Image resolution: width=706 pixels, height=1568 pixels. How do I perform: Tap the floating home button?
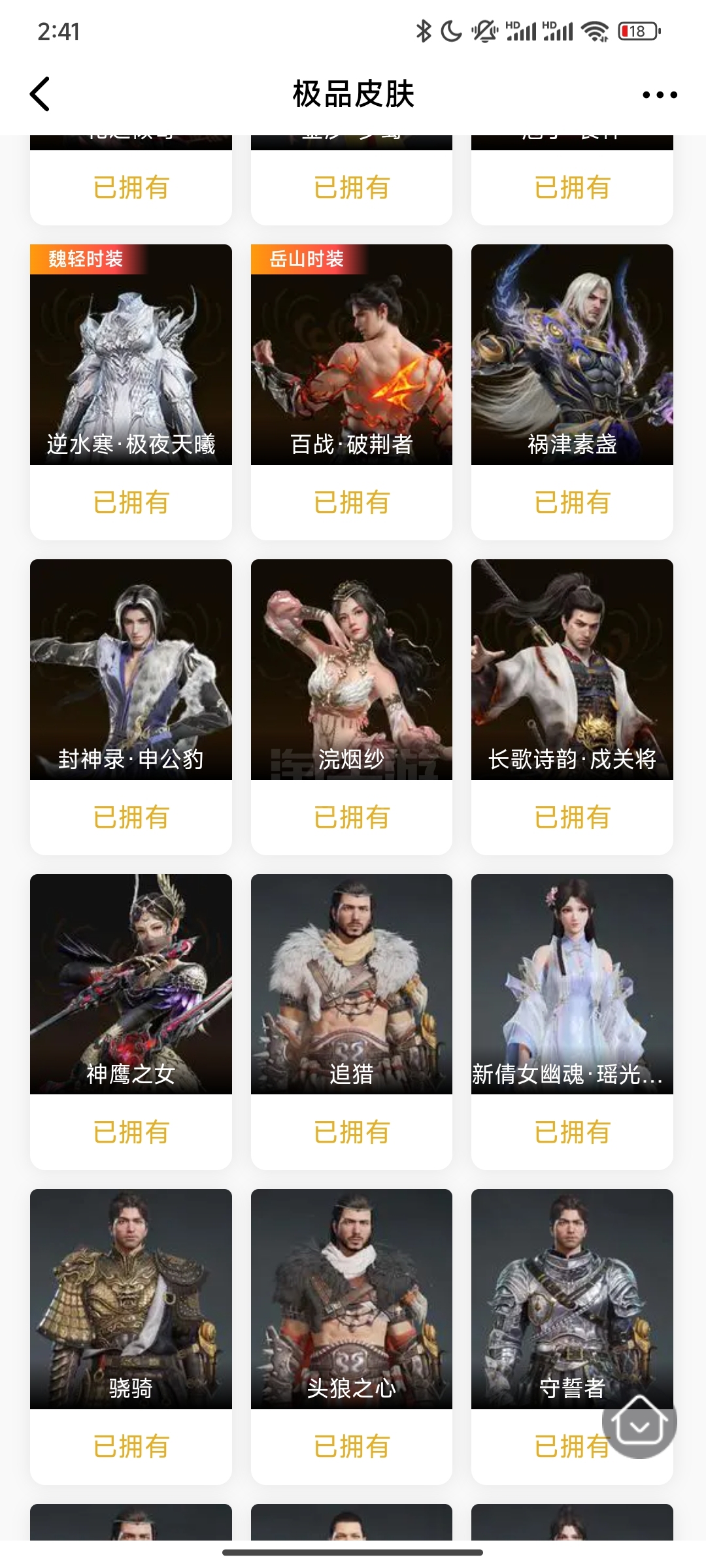[x=639, y=1420]
